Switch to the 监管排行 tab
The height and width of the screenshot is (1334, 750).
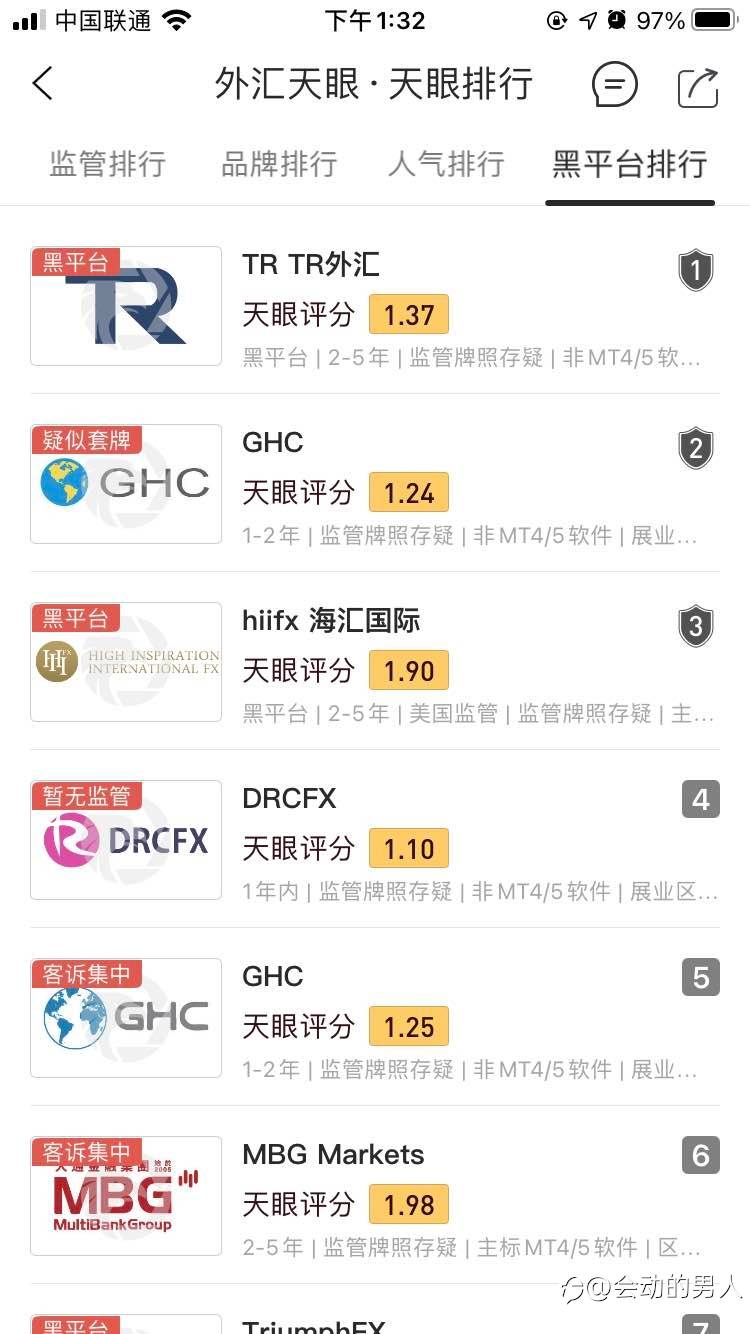[x=107, y=164]
